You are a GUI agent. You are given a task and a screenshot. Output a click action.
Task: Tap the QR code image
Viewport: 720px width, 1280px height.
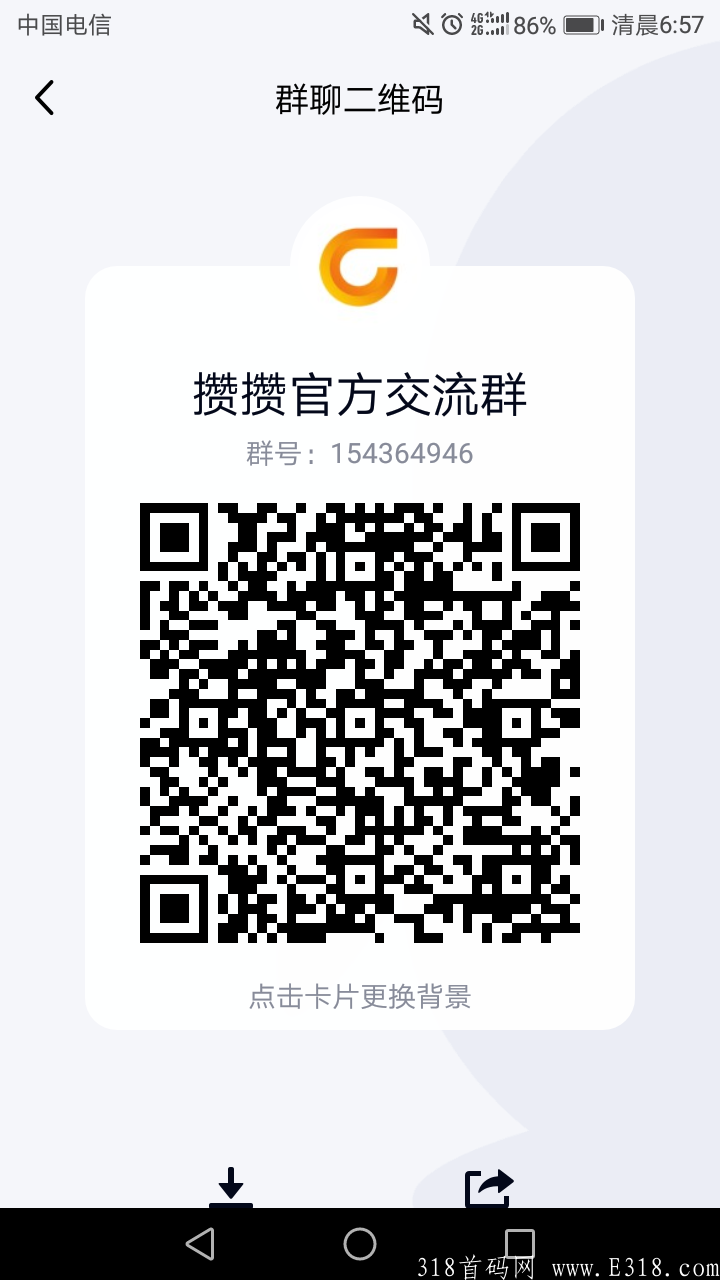pos(360,722)
